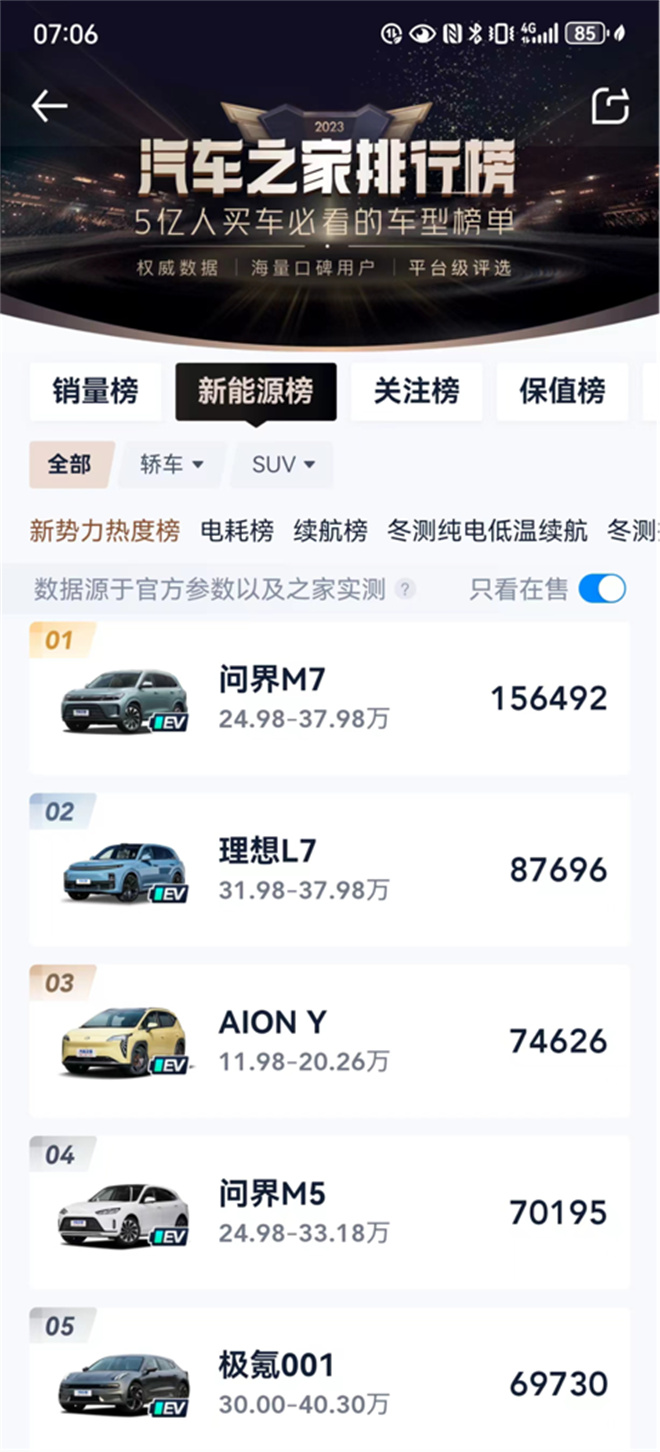Image resolution: width=660 pixels, height=1452 pixels.
Task: Share this ranking page
Action: tap(610, 106)
